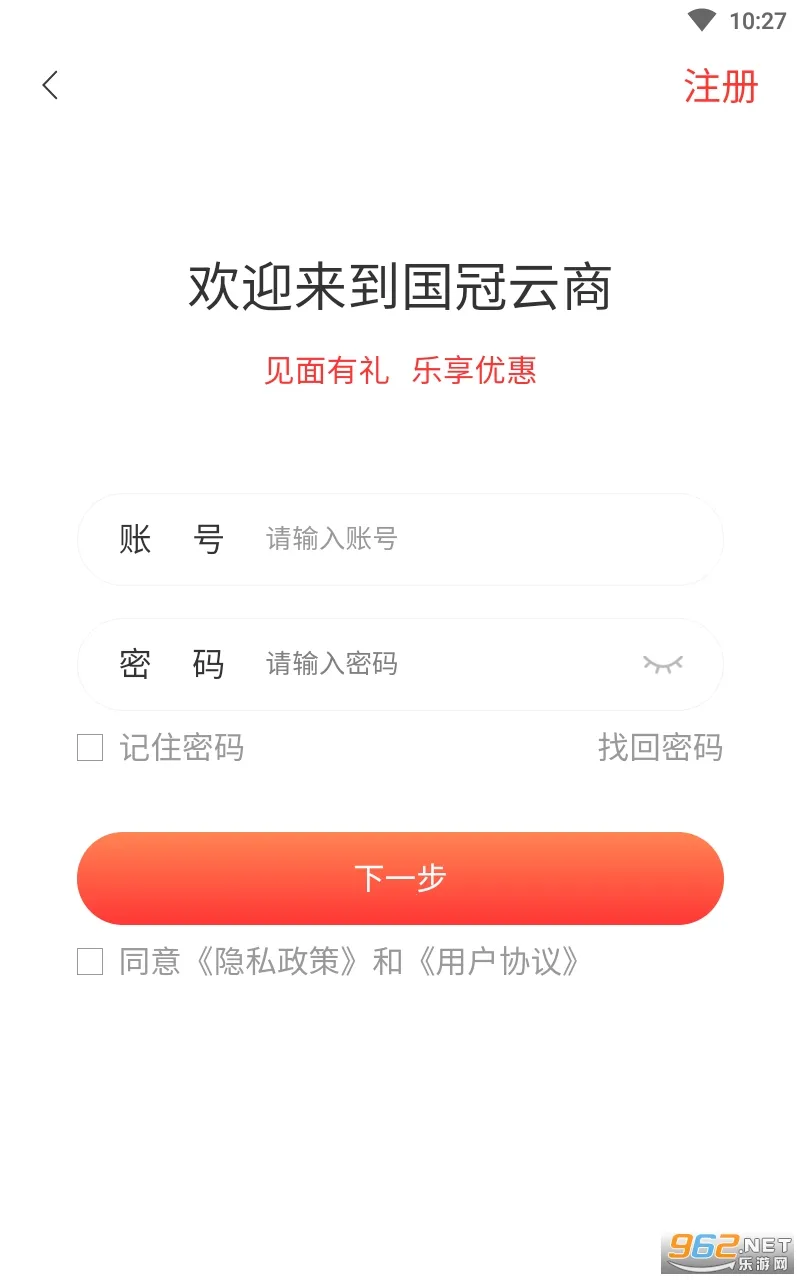Select the 密码 password input field
Image resolution: width=800 pixels, height=1280 pixels.
coord(440,664)
